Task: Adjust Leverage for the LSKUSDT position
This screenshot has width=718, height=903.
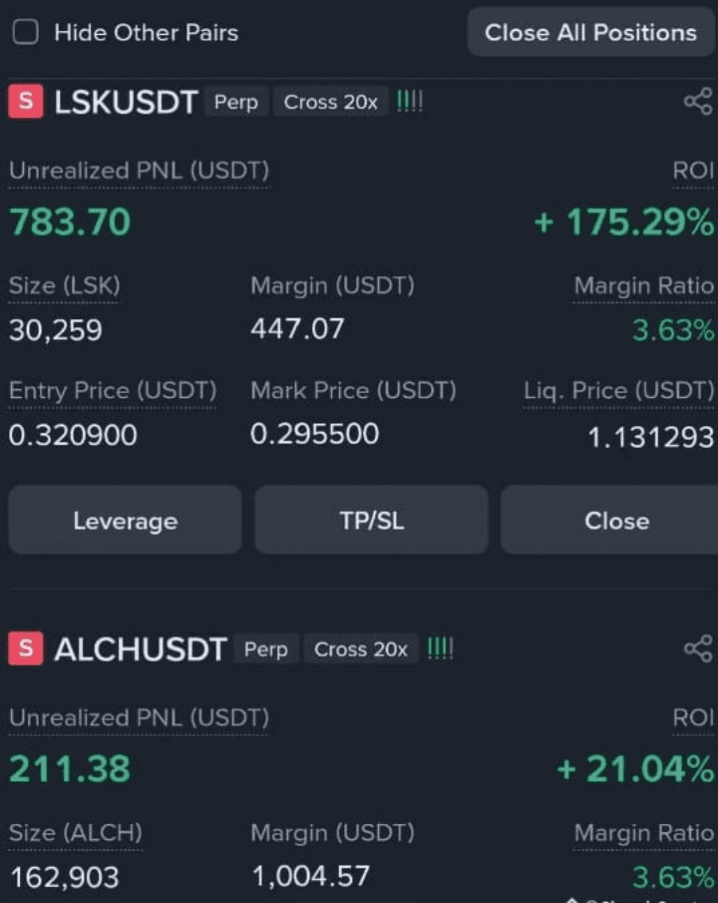Action: pos(125,520)
